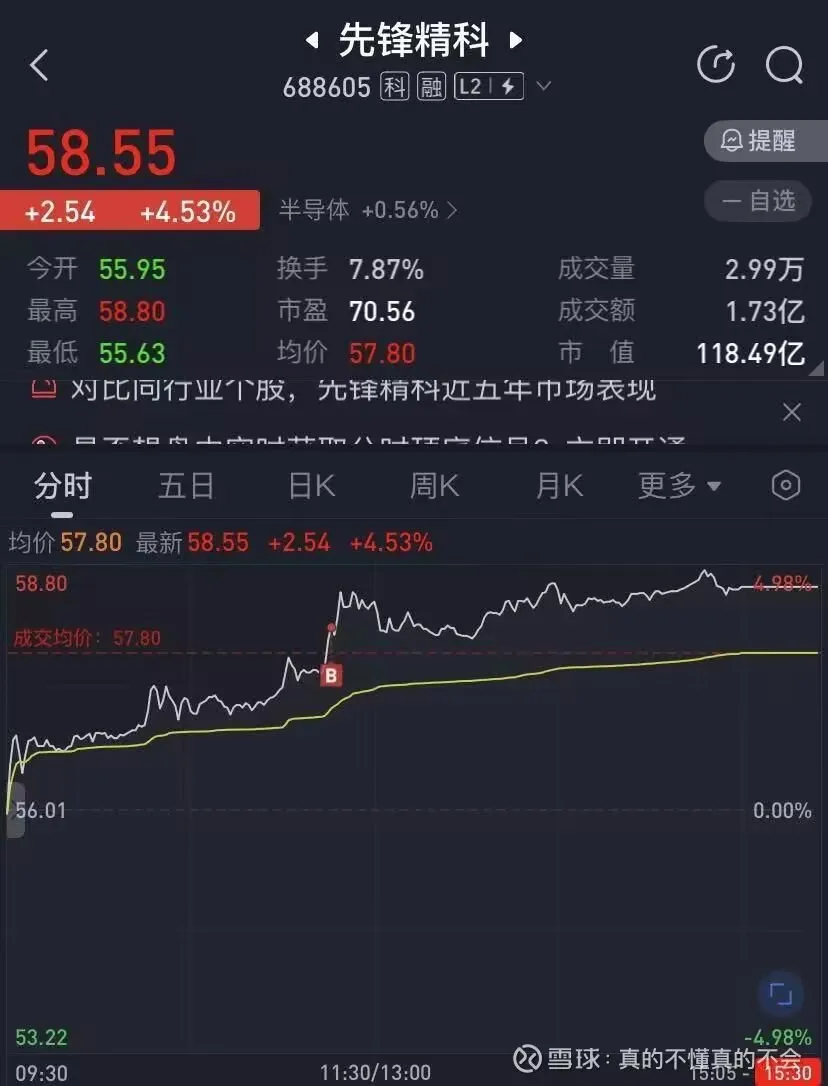Go back using the top-left arrow
Screen dimensions: 828x1086
click(39, 66)
